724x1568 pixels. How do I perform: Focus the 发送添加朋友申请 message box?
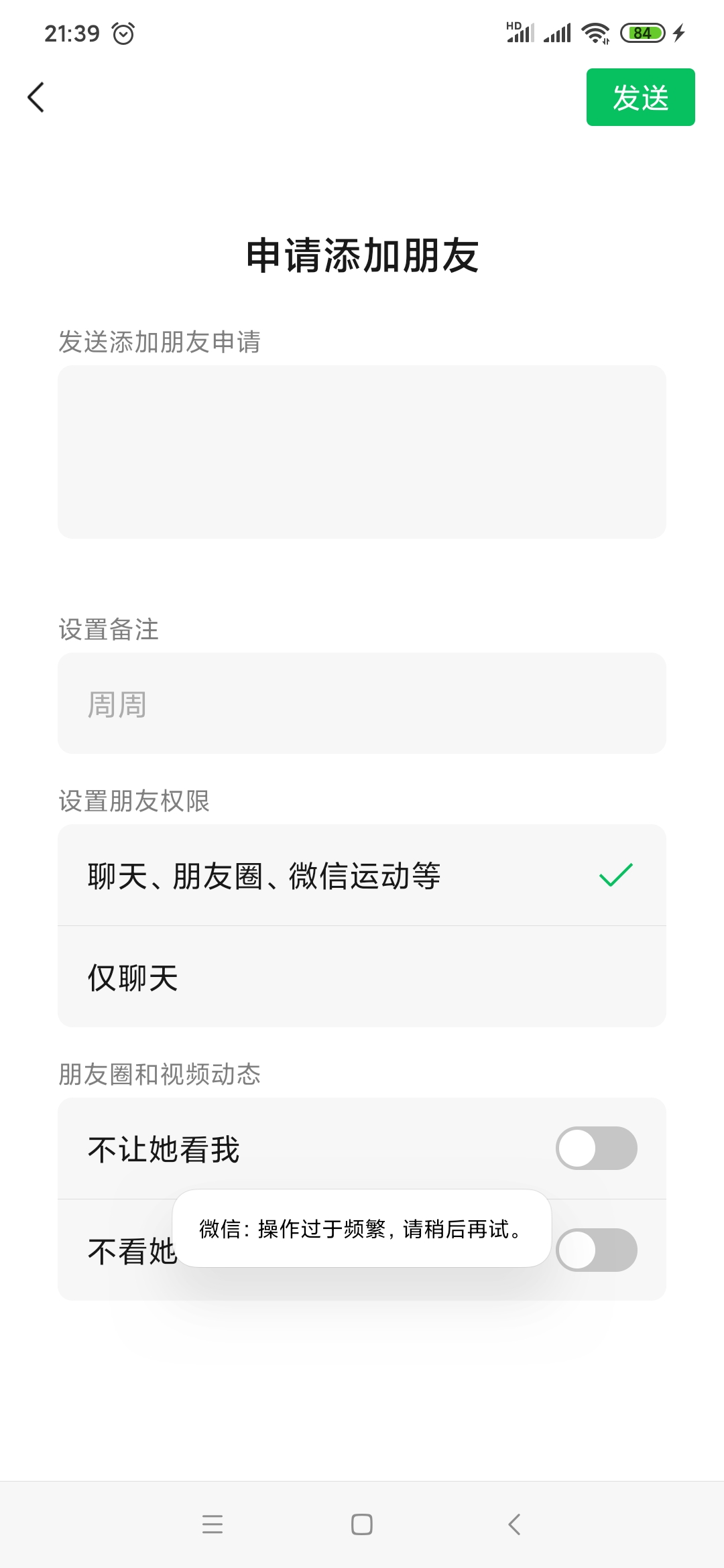(x=362, y=452)
